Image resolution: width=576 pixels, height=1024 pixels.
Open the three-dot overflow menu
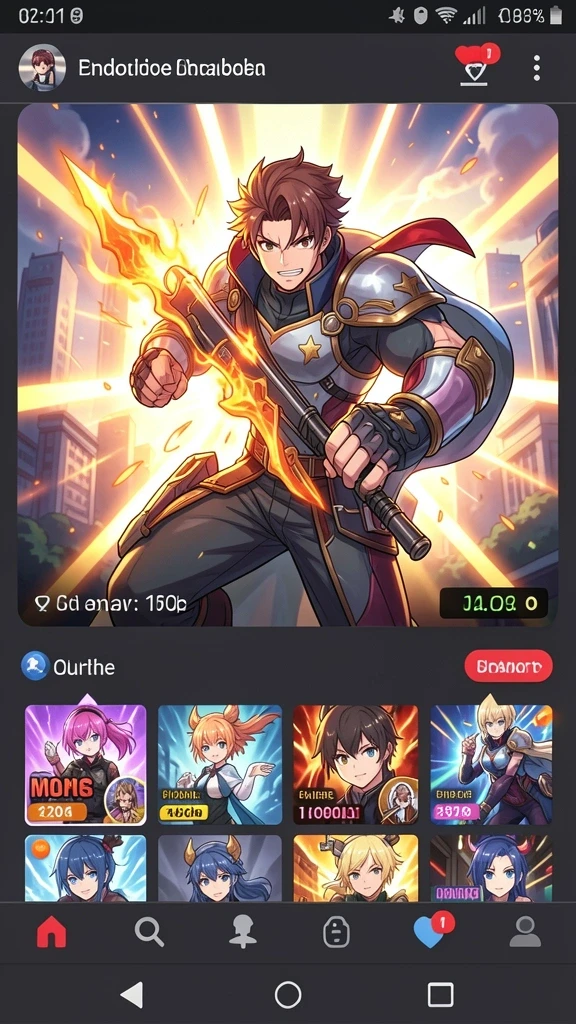(536, 68)
